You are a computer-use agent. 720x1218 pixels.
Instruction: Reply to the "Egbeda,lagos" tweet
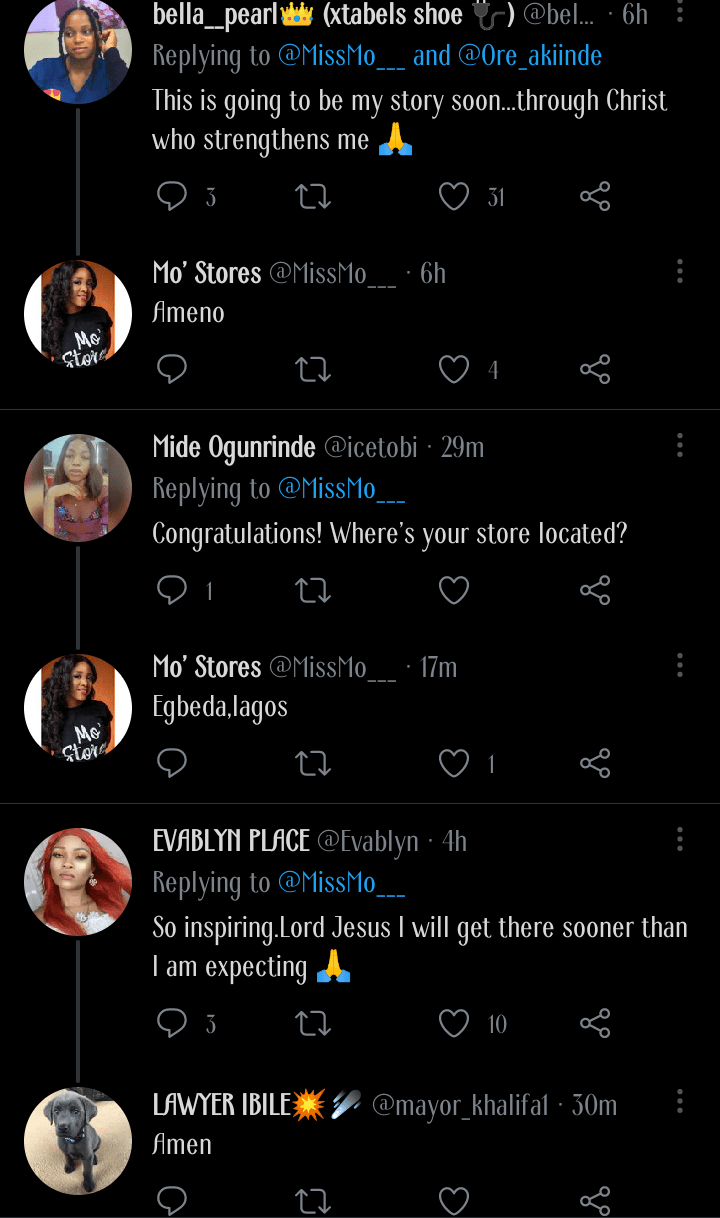pos(172,765)
